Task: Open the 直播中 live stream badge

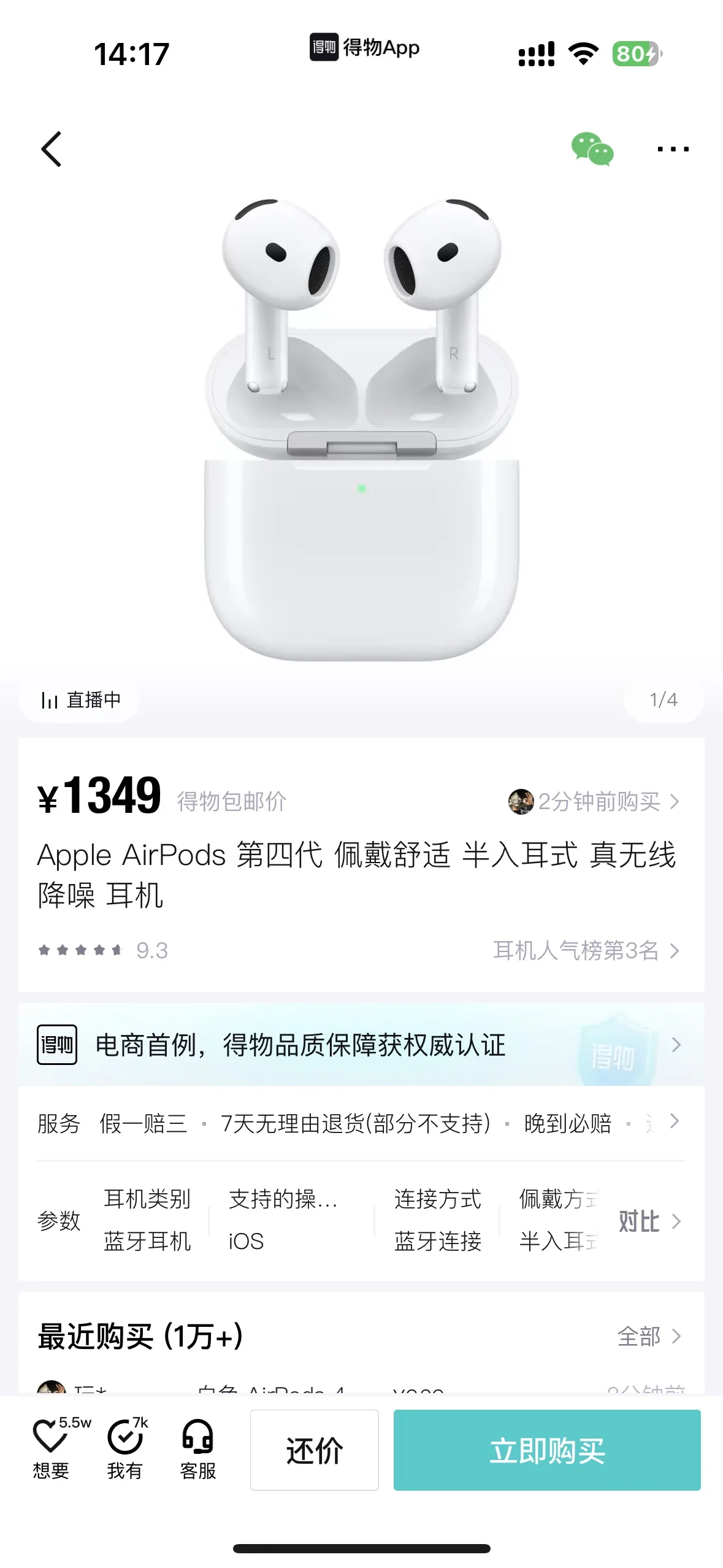Action: coord(80,700)
